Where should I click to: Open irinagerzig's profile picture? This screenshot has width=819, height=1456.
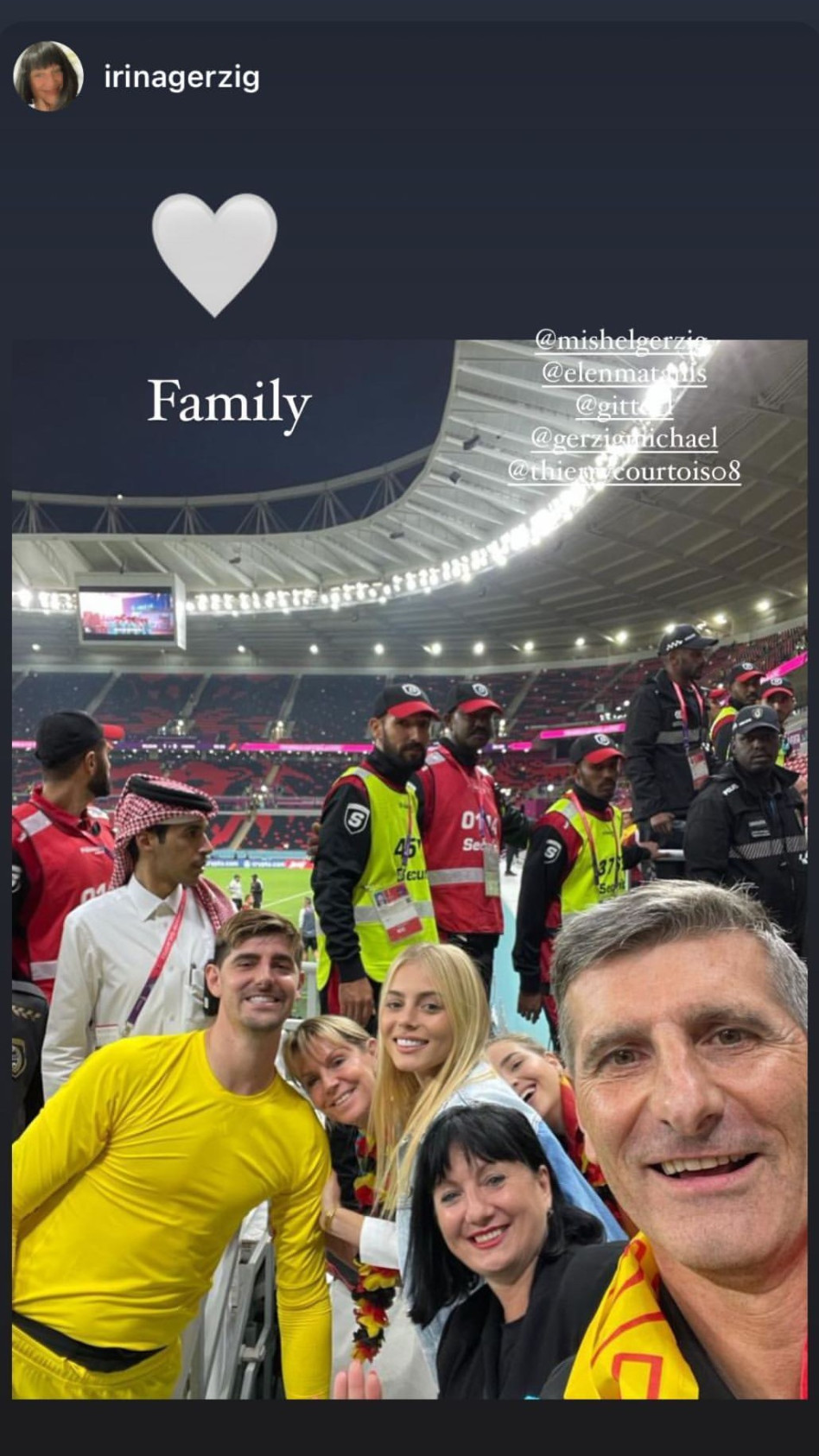(48, 77)
